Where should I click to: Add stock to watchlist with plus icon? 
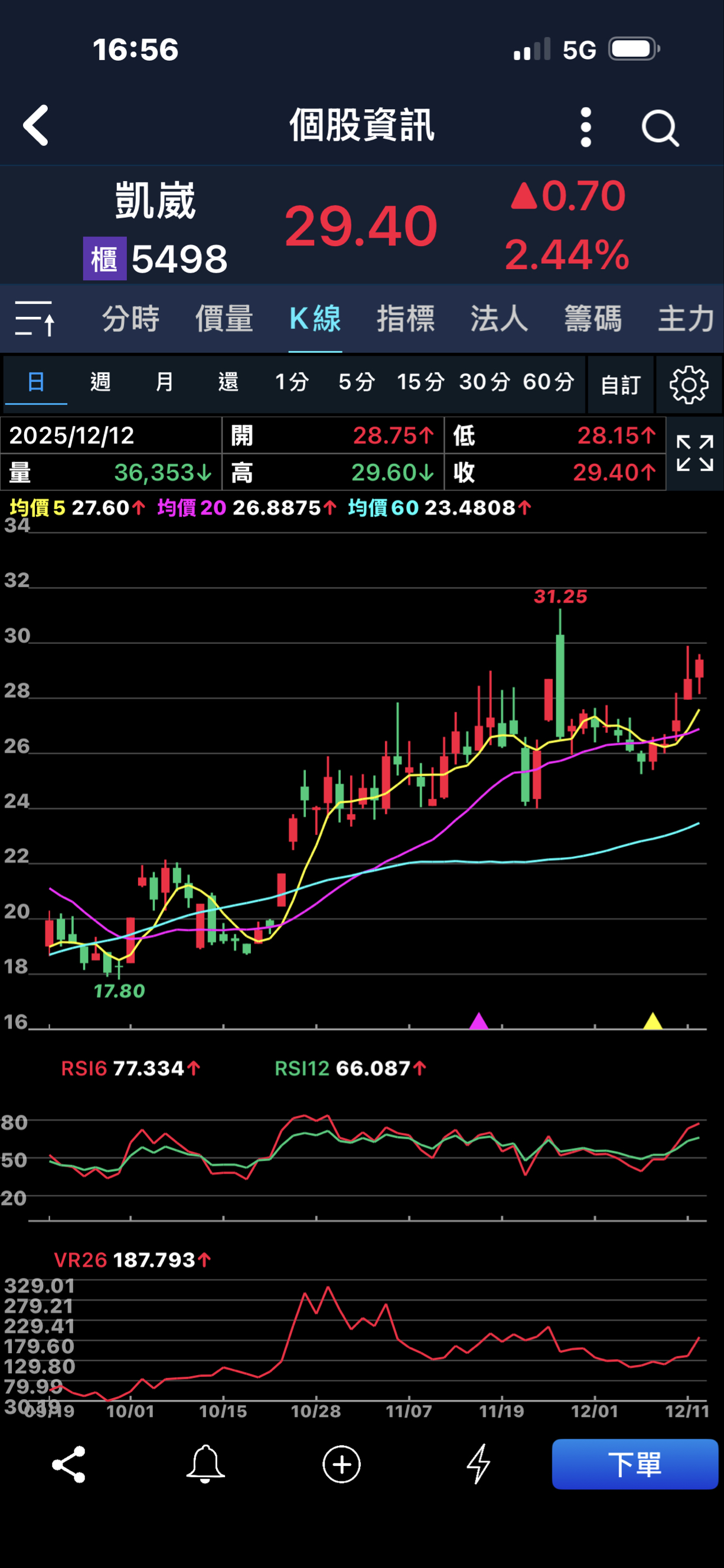point(341,1465)
